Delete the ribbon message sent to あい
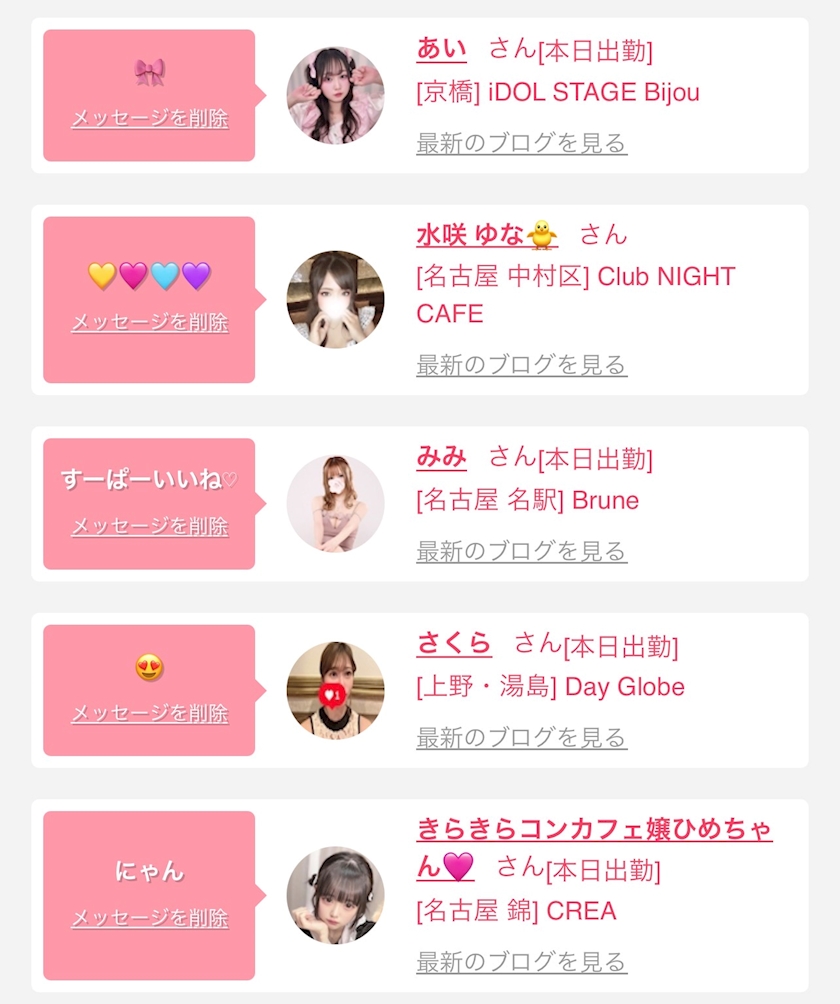This screenshot has height=1004, width=840. click(x=150, y=118)
